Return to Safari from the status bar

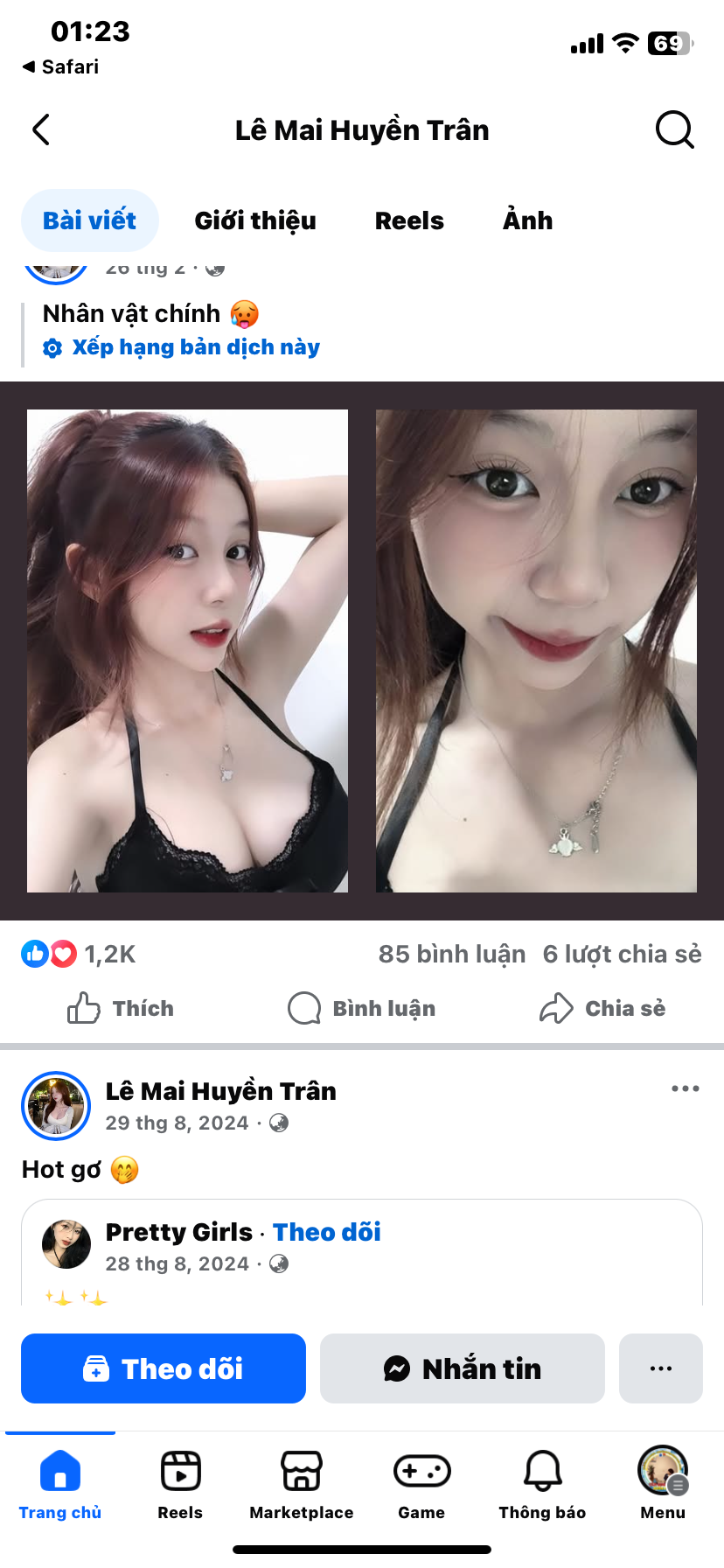[x=60, y=66]
